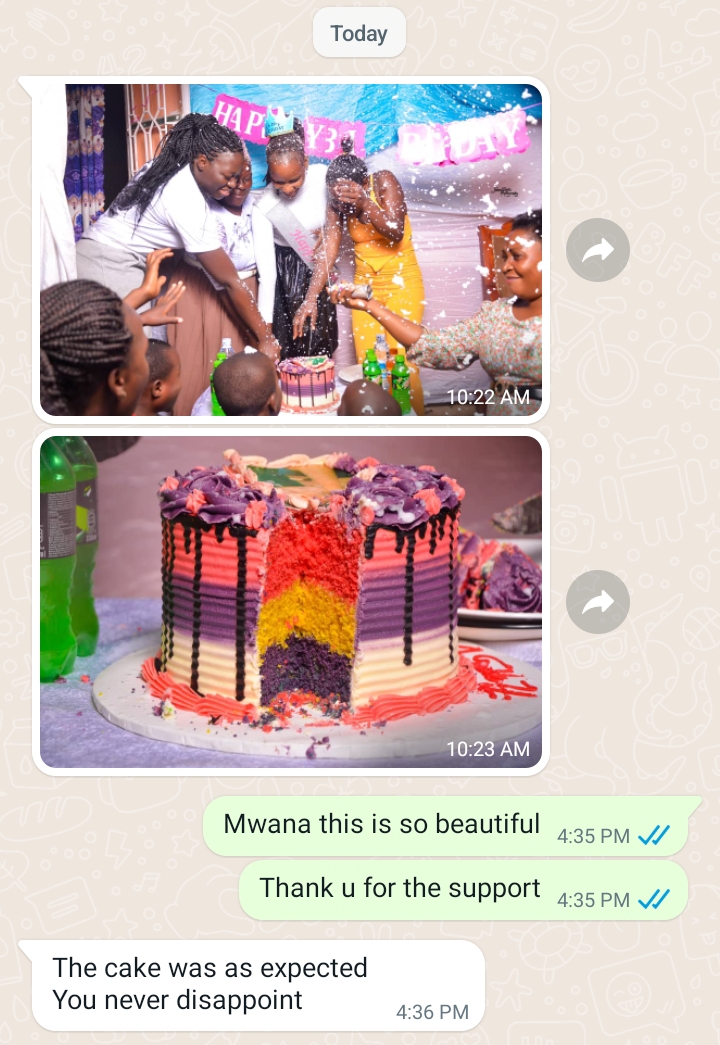Forward the birthday party photo from 10:22 AM
This screenshot has width=720, height=1045.
pos(597,250)
